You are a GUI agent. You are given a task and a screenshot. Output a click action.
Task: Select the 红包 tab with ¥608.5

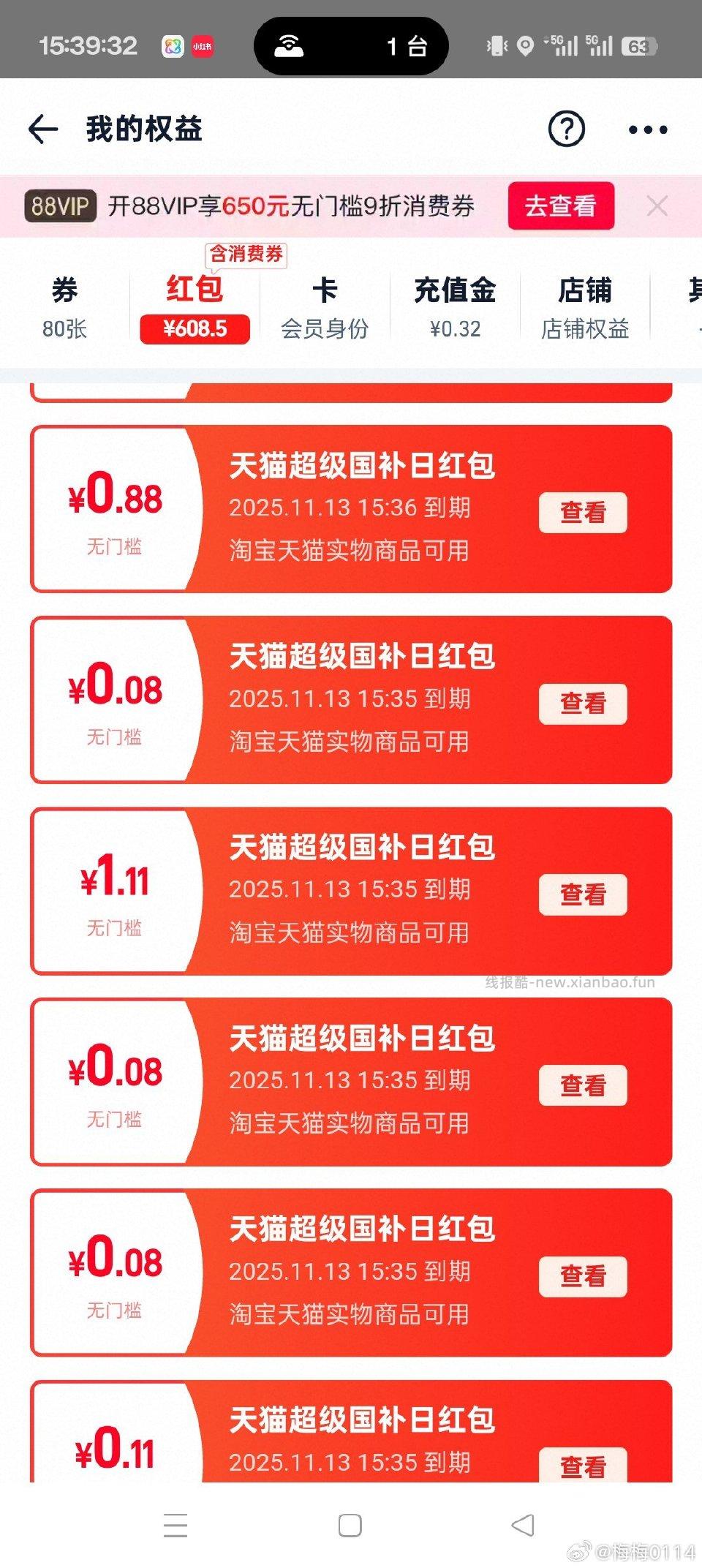[x=193, y=307]
